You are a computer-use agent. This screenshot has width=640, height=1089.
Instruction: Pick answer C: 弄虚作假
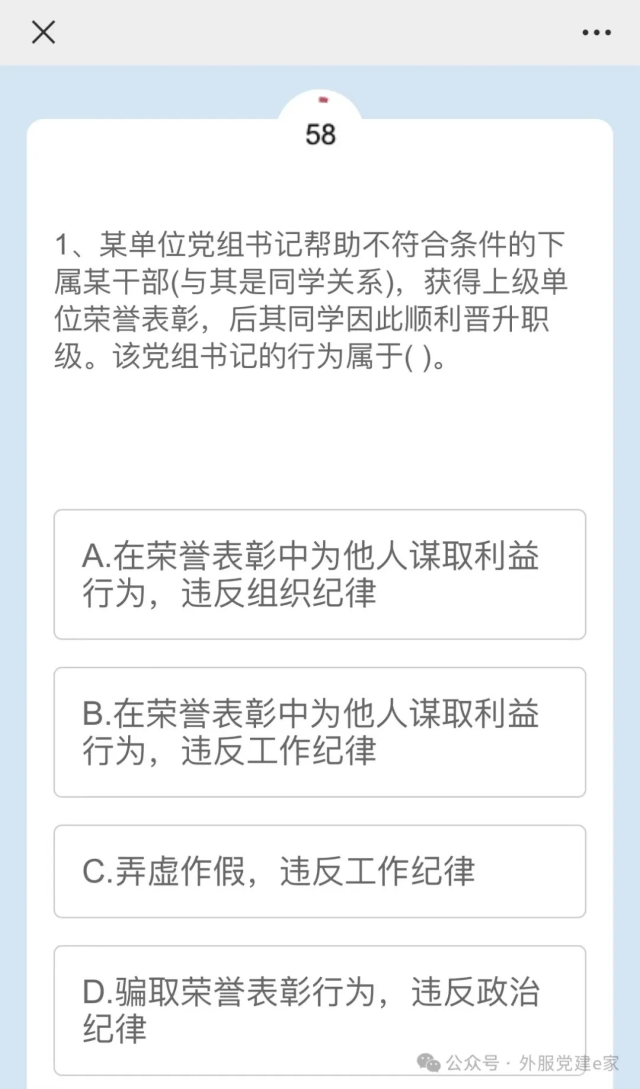point(319,871)
